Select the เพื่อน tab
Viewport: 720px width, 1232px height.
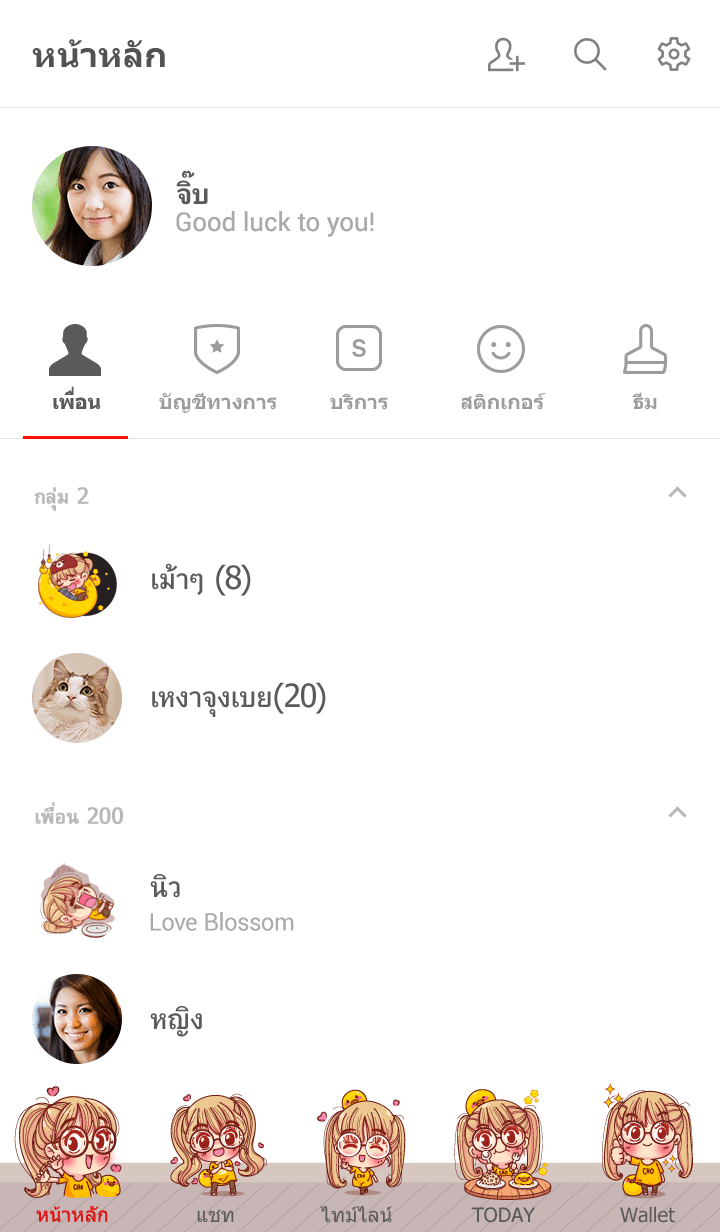point(76,370)
